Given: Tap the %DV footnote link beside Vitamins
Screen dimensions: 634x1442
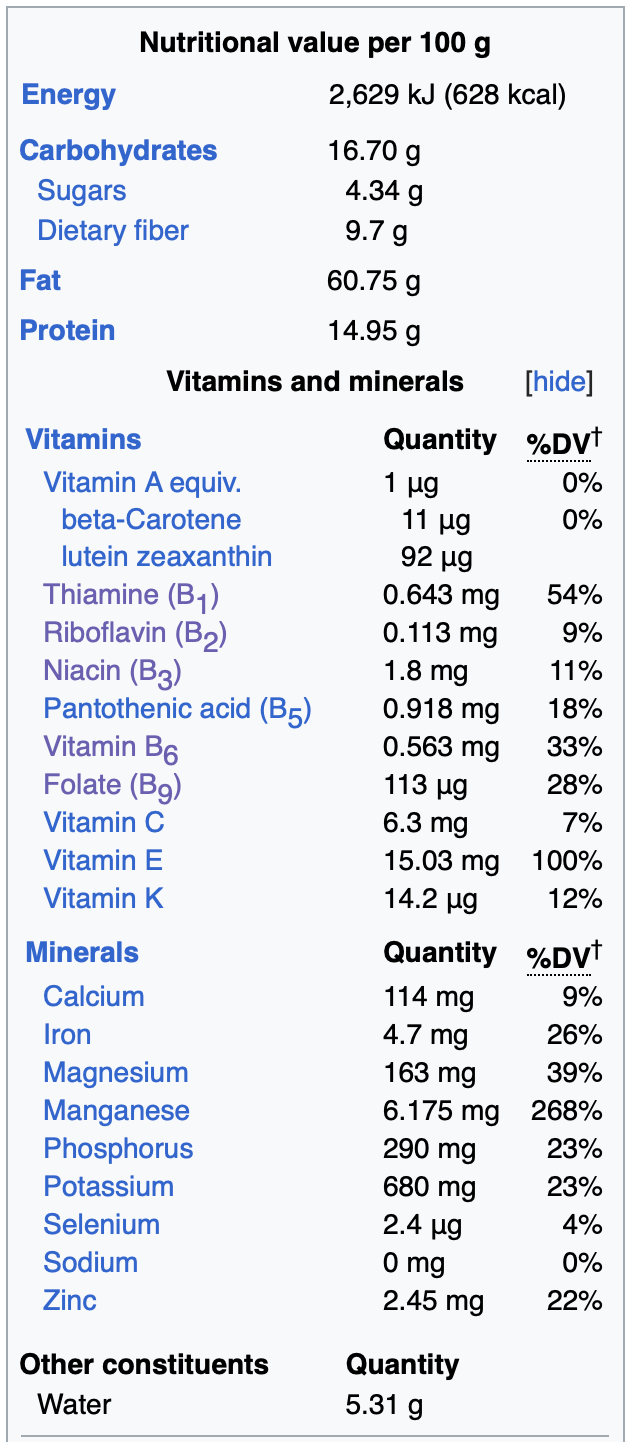Looking at the screenshot, I should 558,443.
